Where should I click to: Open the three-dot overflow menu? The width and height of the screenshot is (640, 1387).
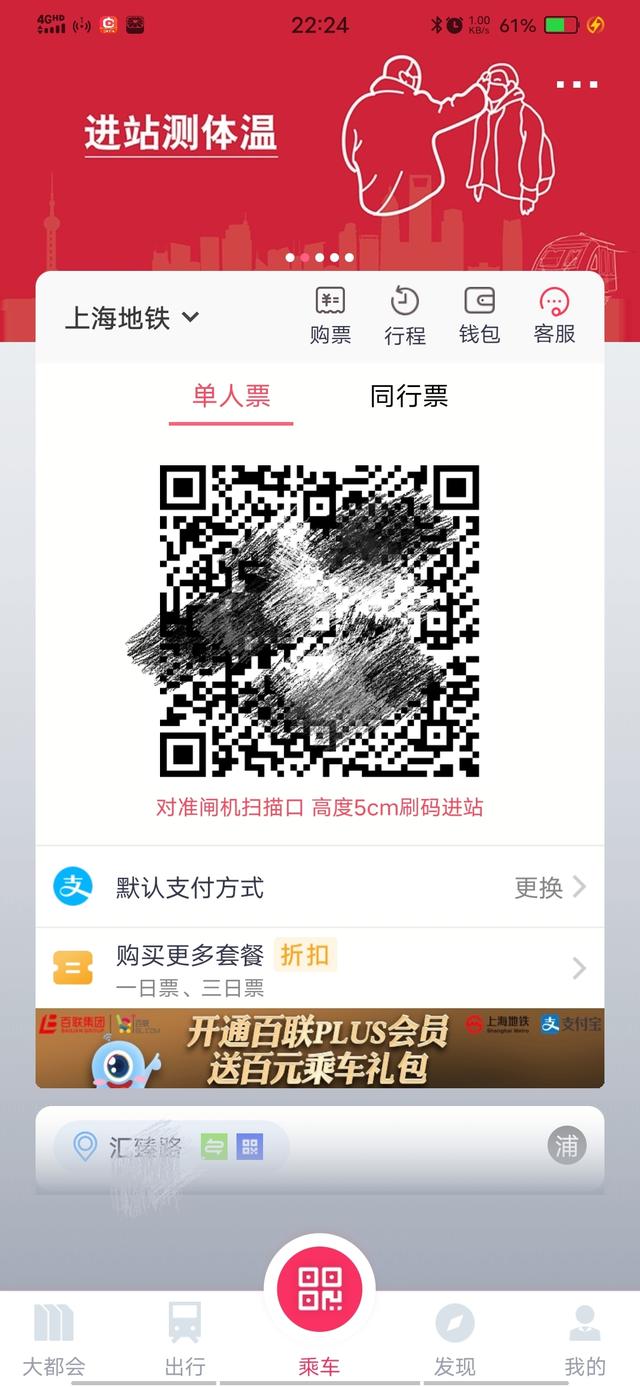tap(576, 85)
